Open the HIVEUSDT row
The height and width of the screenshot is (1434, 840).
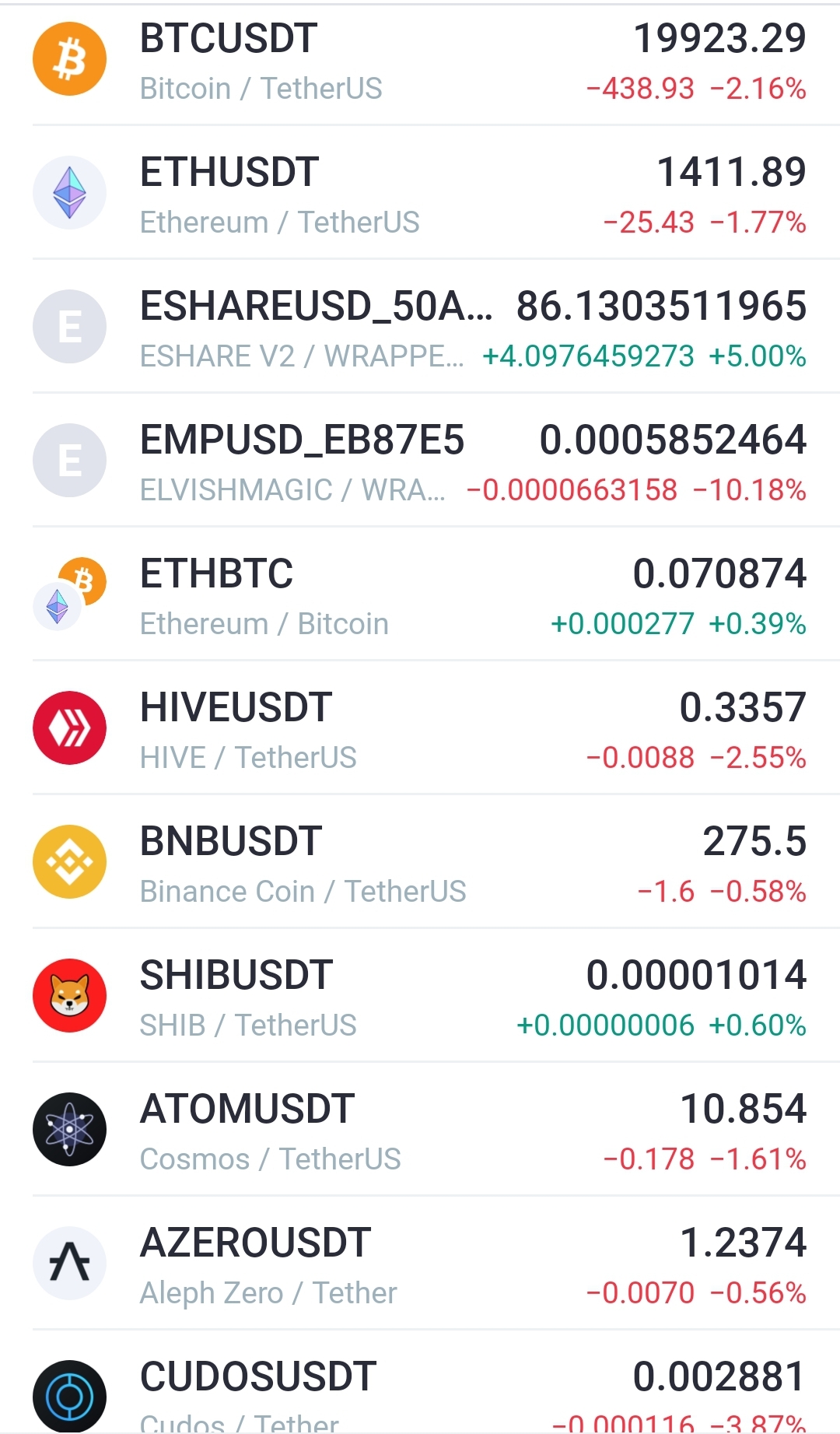(420, 728)
